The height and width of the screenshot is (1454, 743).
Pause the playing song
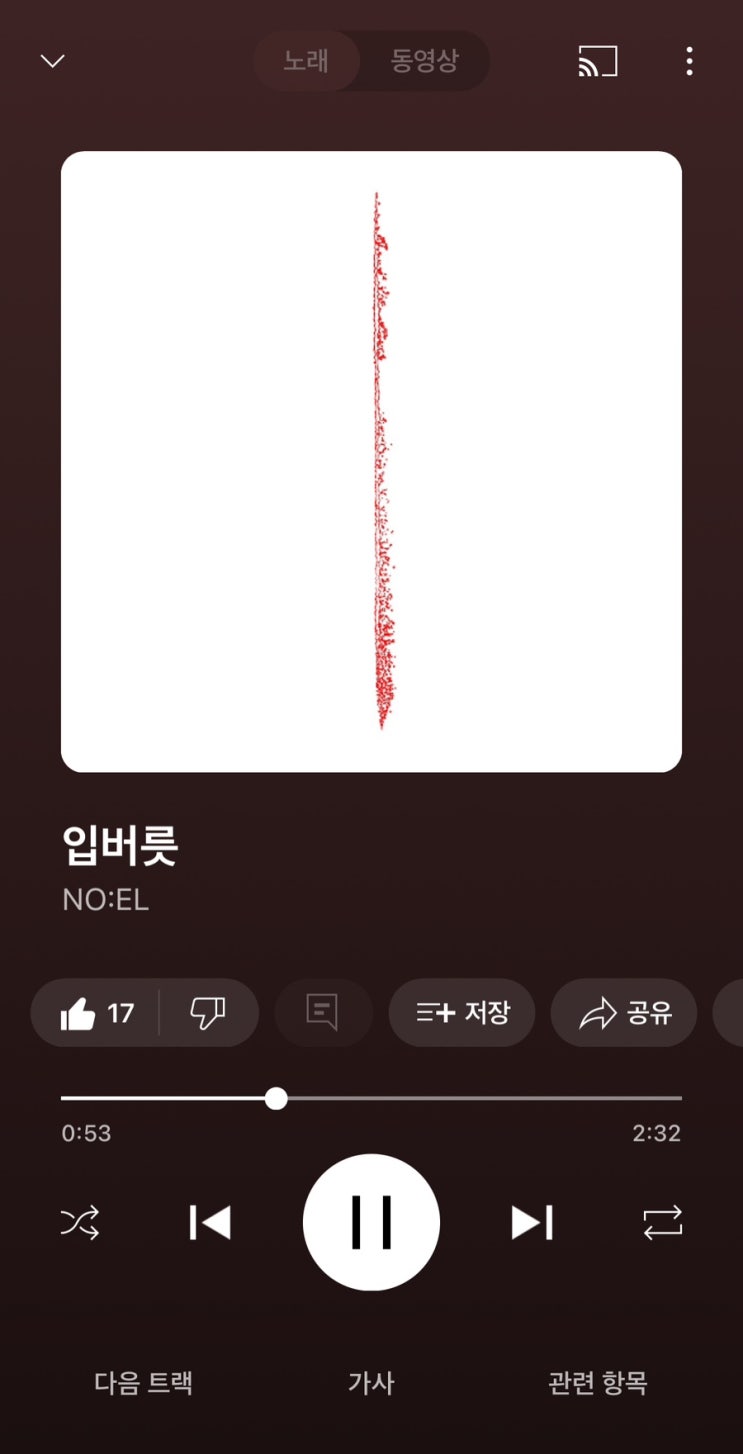tap(371, 1222)
